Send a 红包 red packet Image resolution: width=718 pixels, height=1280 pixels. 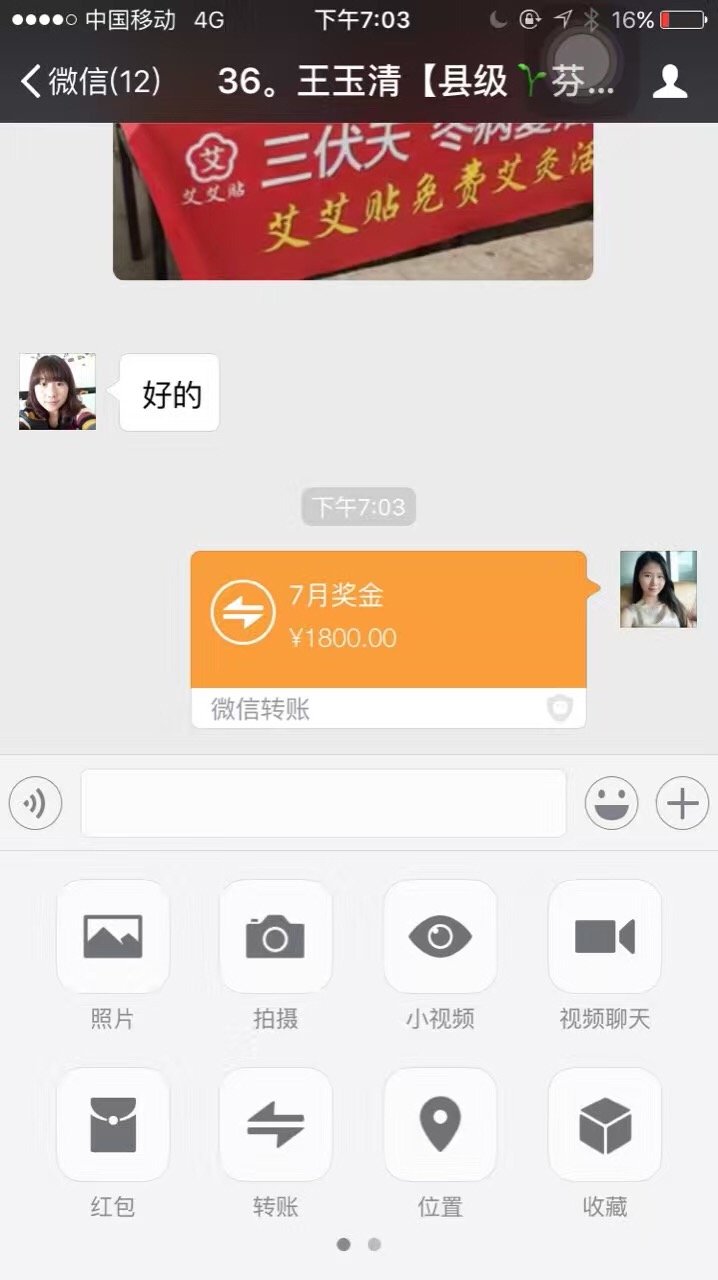(x=113, y=1125)
